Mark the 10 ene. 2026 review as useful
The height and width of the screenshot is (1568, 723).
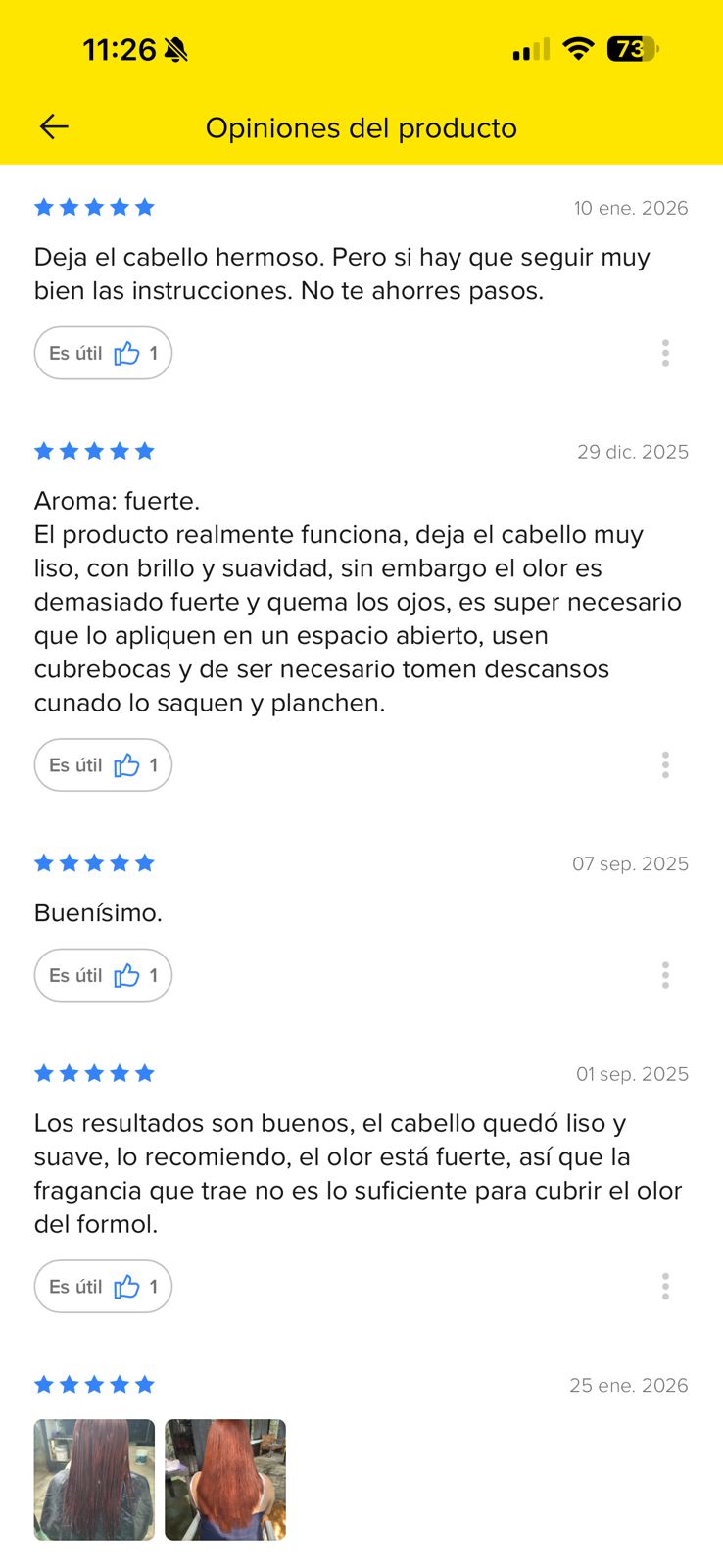click(x=103, y=353)
